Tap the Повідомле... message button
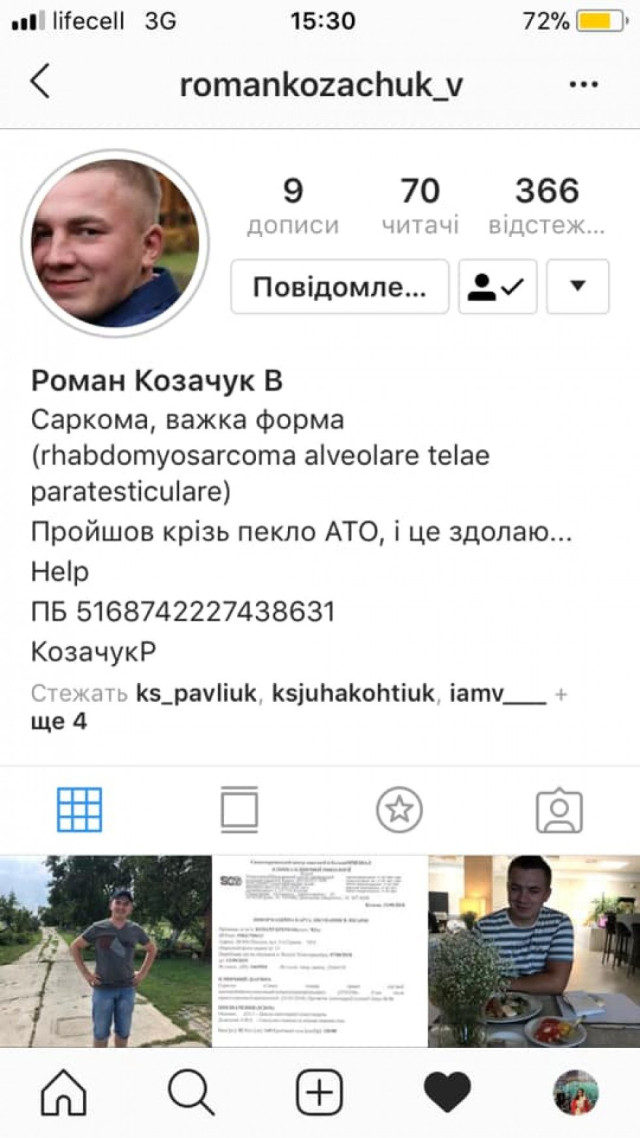Screen dimensions: 640x1138 (x=339, y=288)
